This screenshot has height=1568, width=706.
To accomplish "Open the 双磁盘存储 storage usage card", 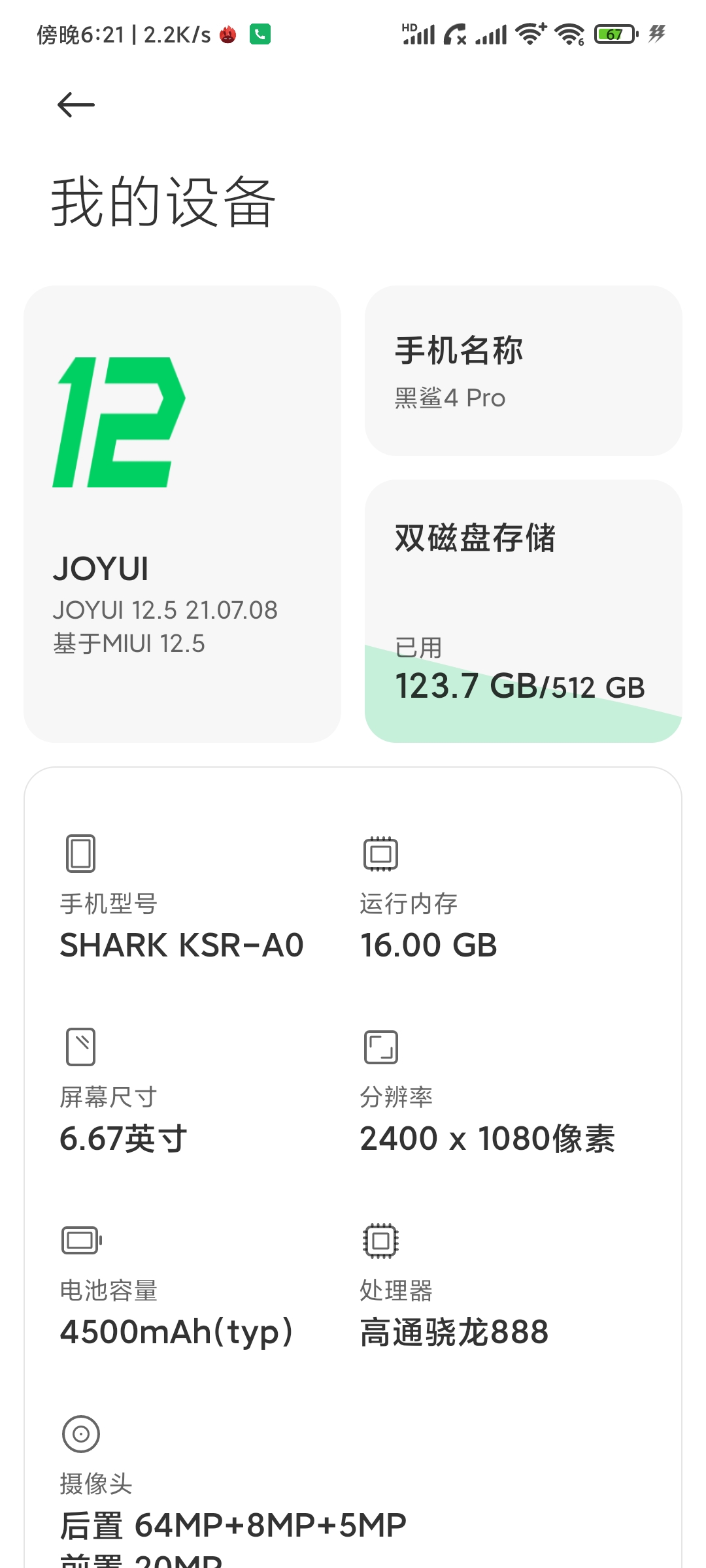I will point(523,611).
